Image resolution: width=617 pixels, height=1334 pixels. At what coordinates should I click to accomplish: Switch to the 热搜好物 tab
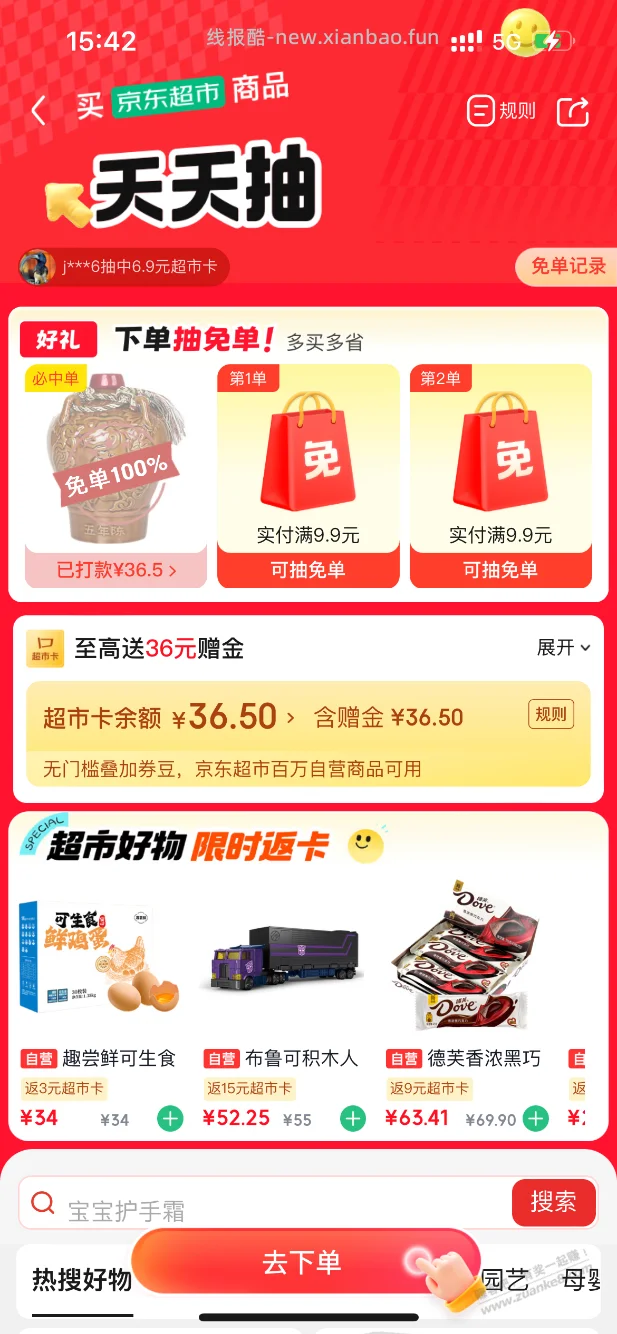[82, 1280]
